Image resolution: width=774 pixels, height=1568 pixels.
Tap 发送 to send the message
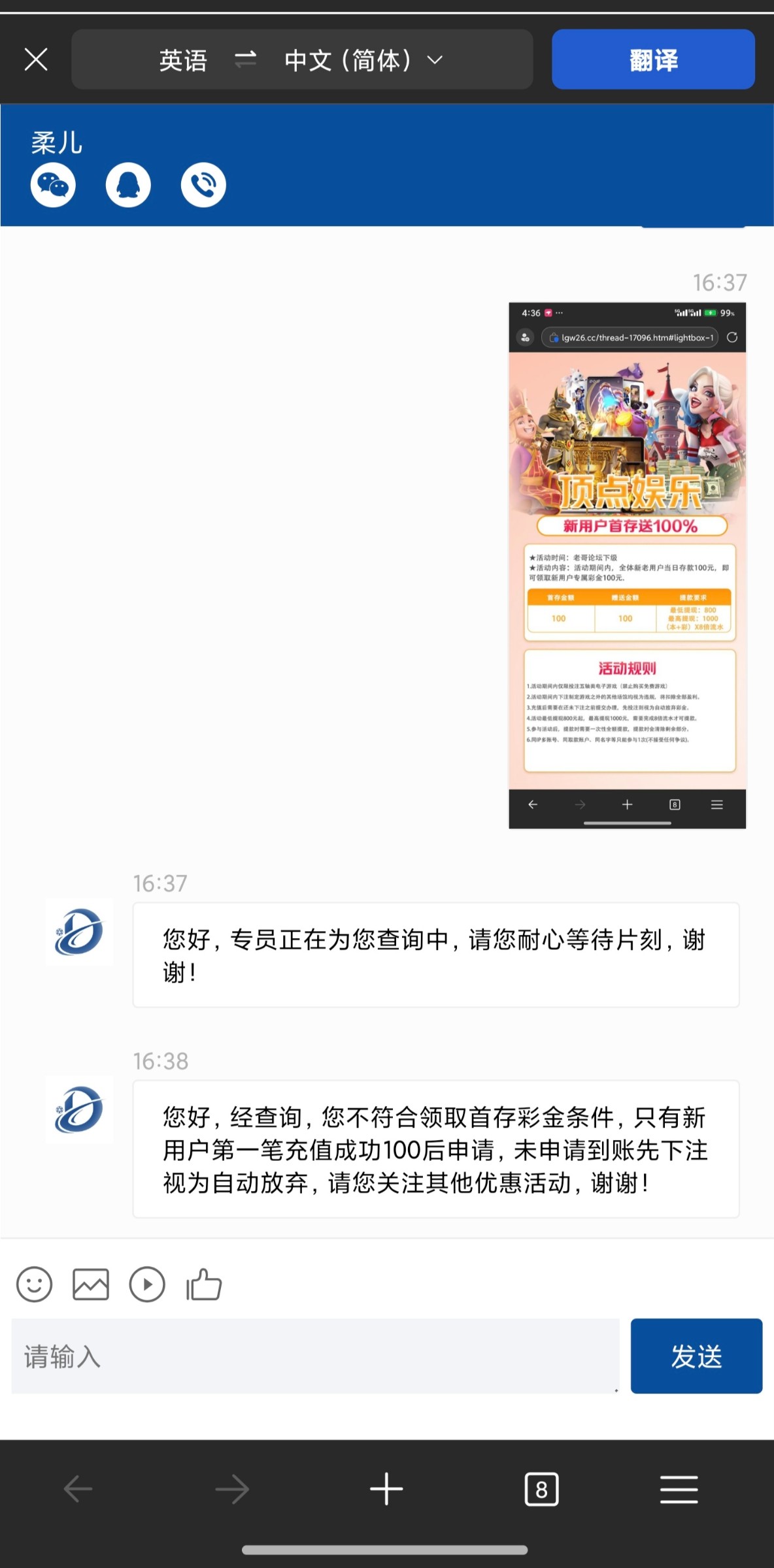[x=696, y=1356]
